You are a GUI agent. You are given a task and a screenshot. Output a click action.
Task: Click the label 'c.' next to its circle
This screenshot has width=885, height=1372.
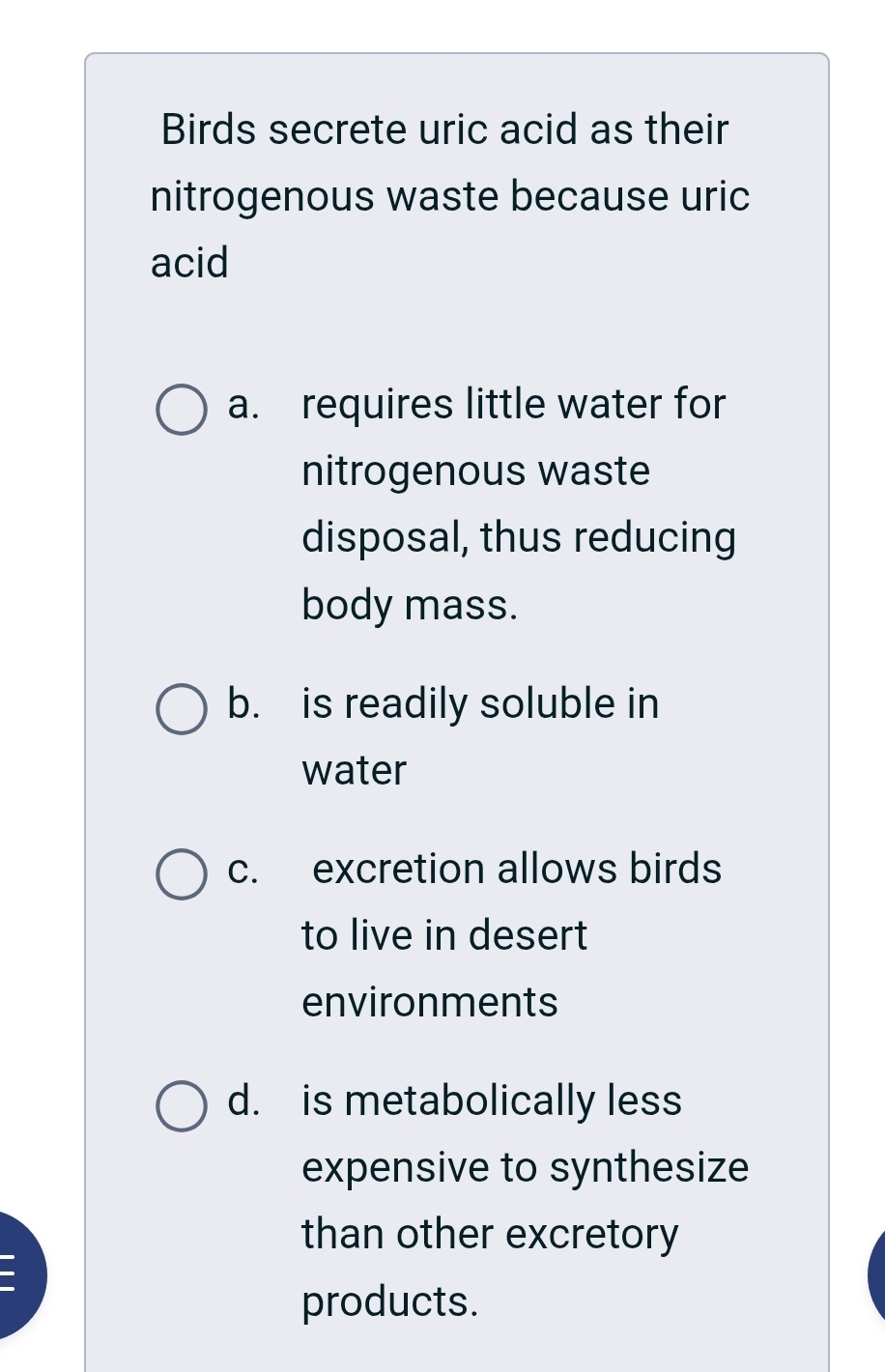pyautogui.click(x=242, y=869)
